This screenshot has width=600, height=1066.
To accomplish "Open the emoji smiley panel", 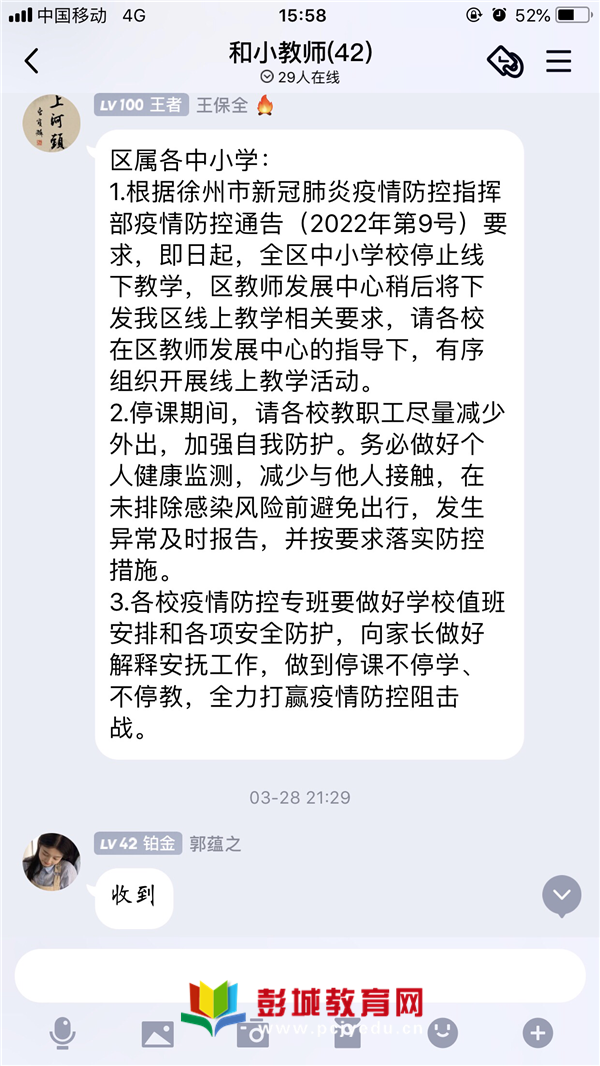I will (441, 1033).
